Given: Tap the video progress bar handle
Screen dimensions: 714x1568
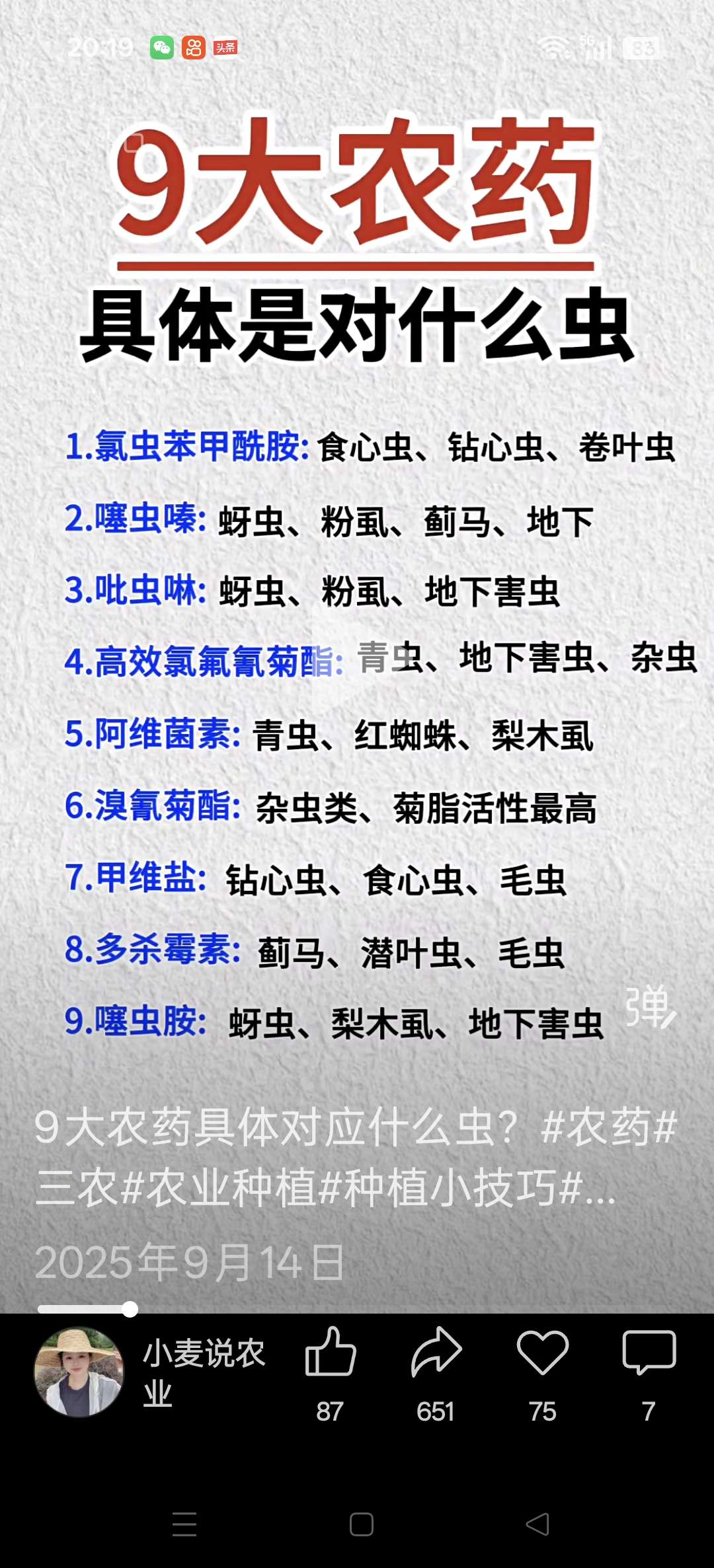Looking at the screenshot, I should [130, 1309].
